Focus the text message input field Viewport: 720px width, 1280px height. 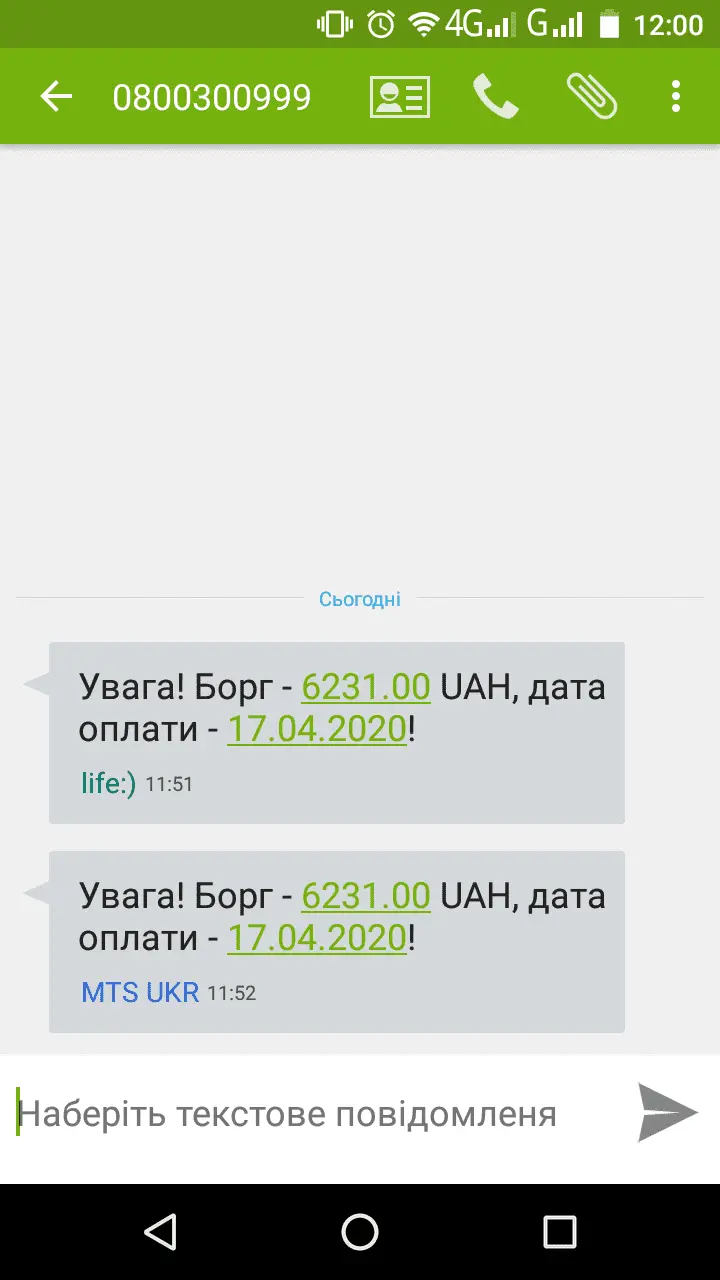click(x=310, y=1114)
